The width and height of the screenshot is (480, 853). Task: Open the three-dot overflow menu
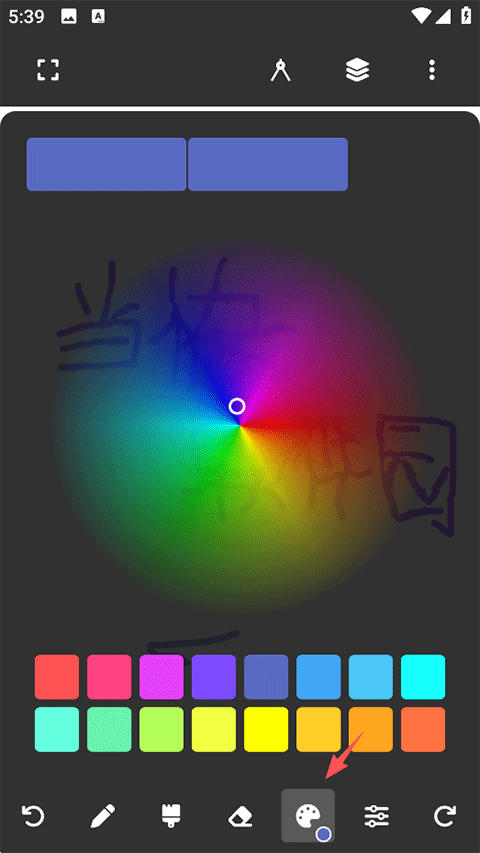click(x=432, y=70)
